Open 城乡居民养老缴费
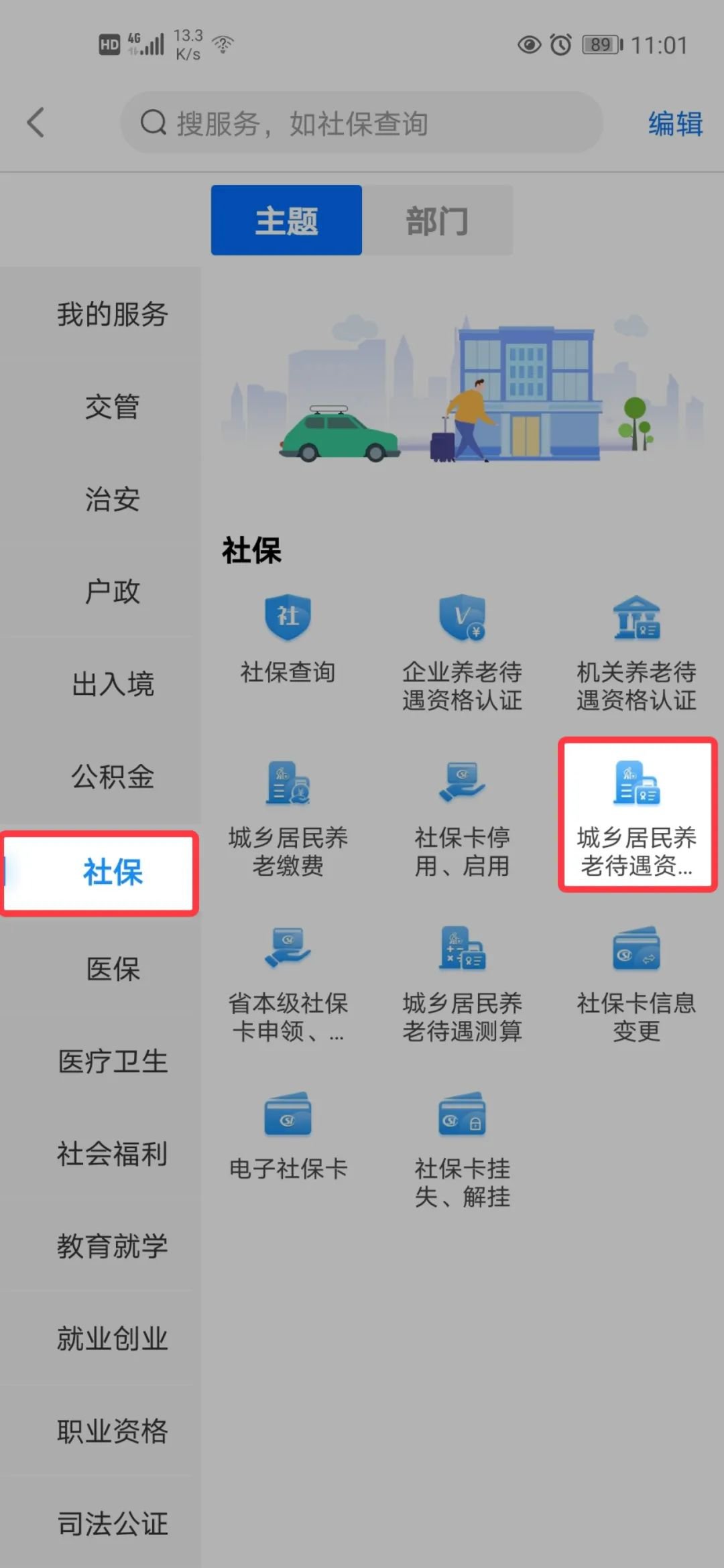724x1568 pixels. coord(288,819)
